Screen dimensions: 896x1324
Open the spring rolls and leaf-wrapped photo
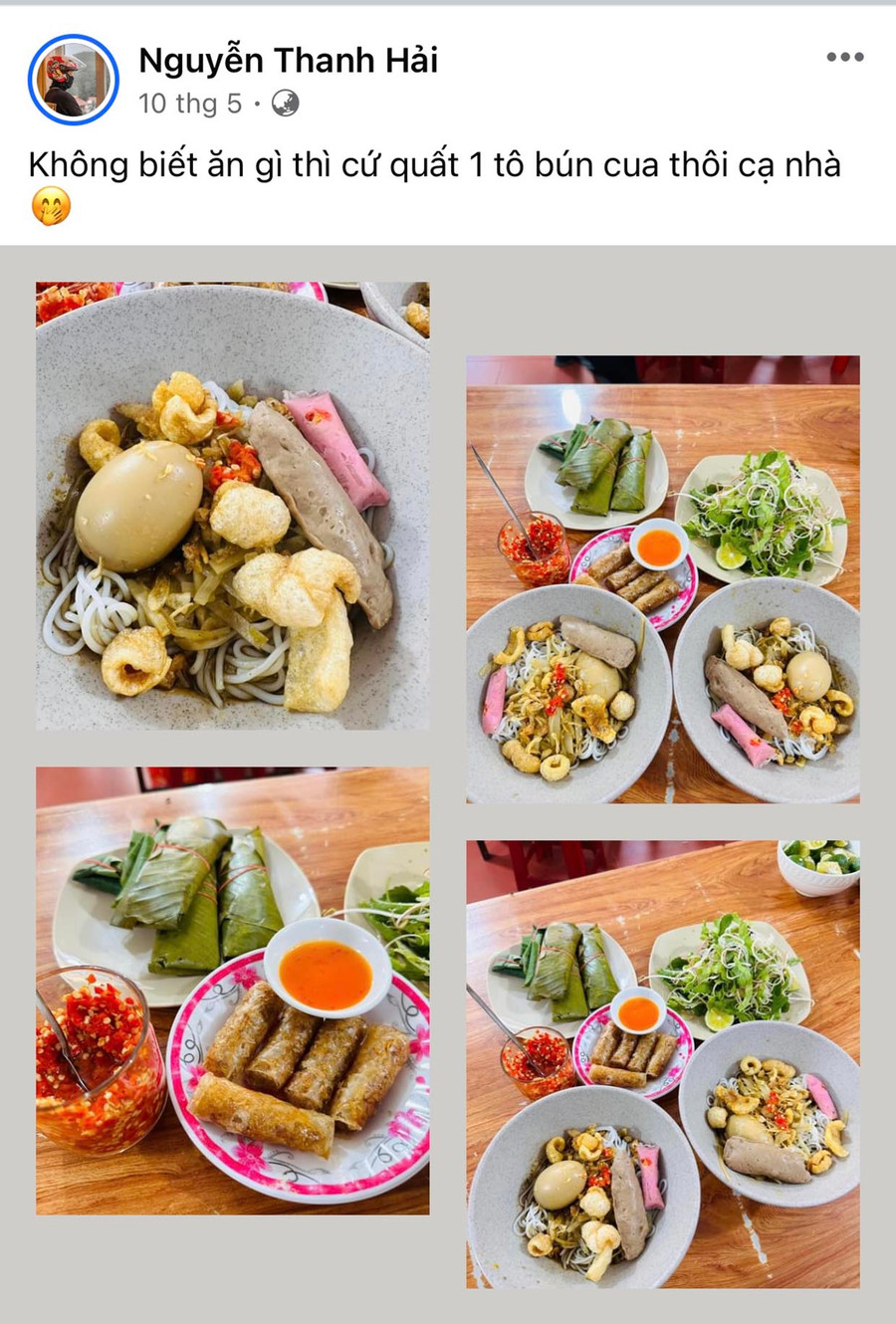[233, 991]
